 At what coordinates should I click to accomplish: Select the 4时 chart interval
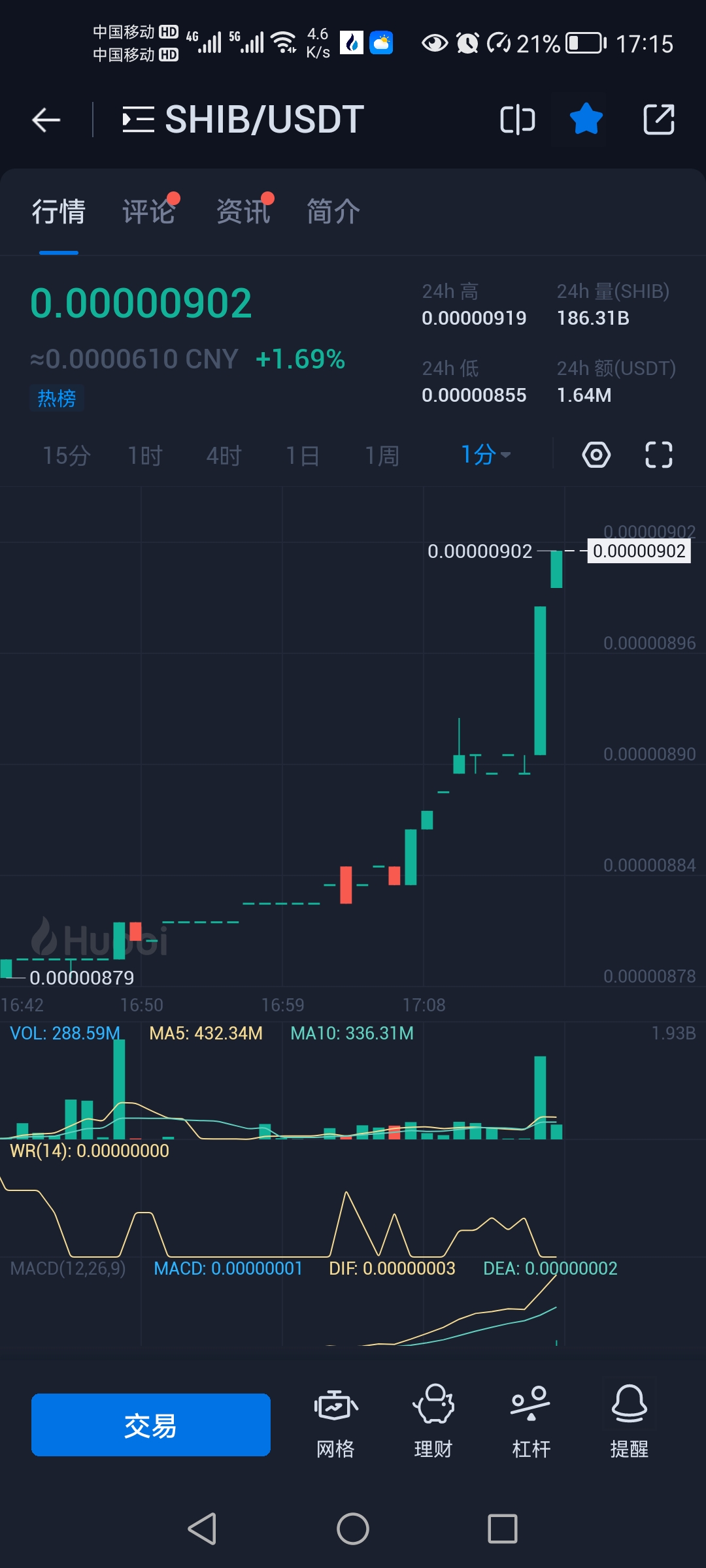pyautogui.click(x=224, y=455)
